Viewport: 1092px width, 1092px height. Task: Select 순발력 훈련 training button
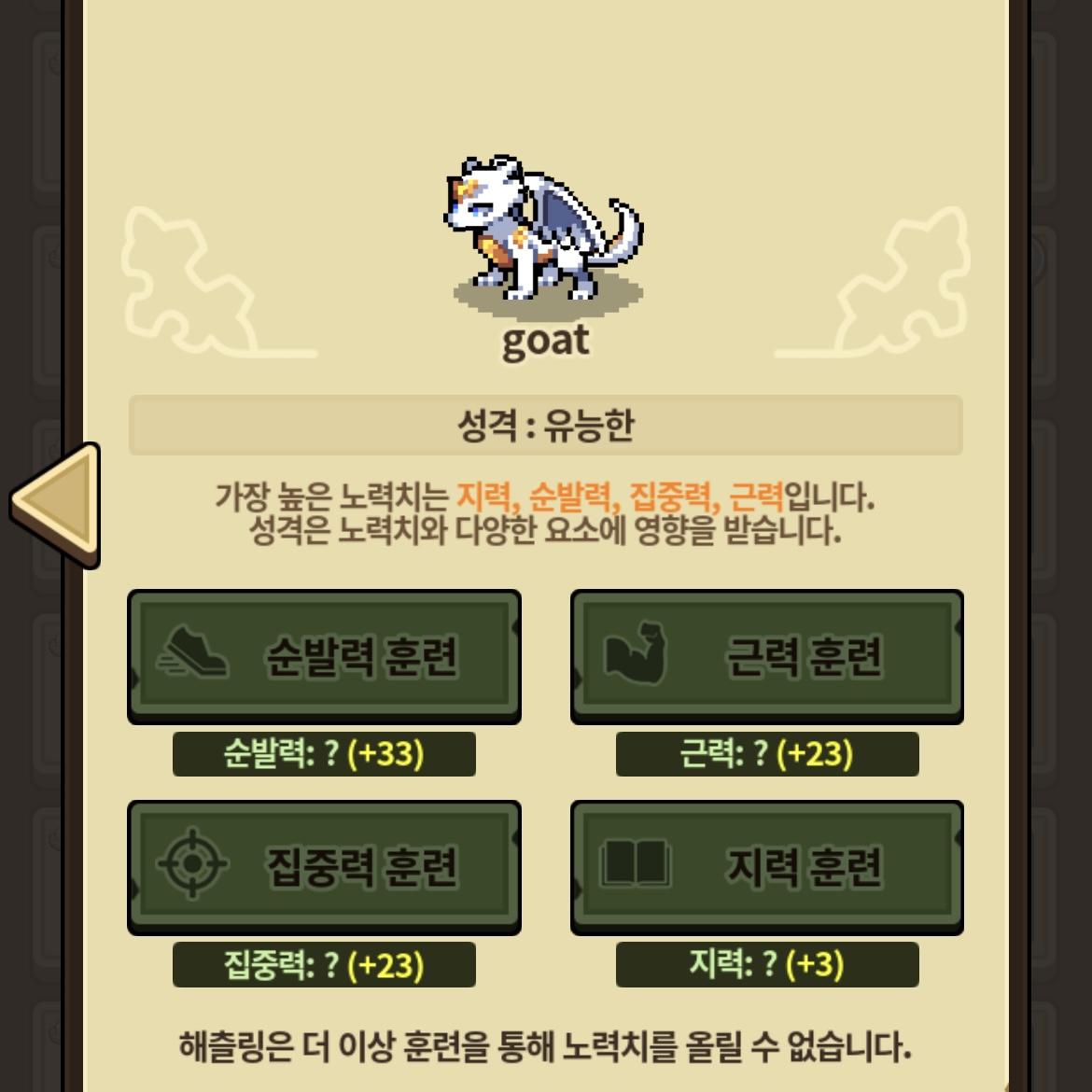tap(324, 656)
